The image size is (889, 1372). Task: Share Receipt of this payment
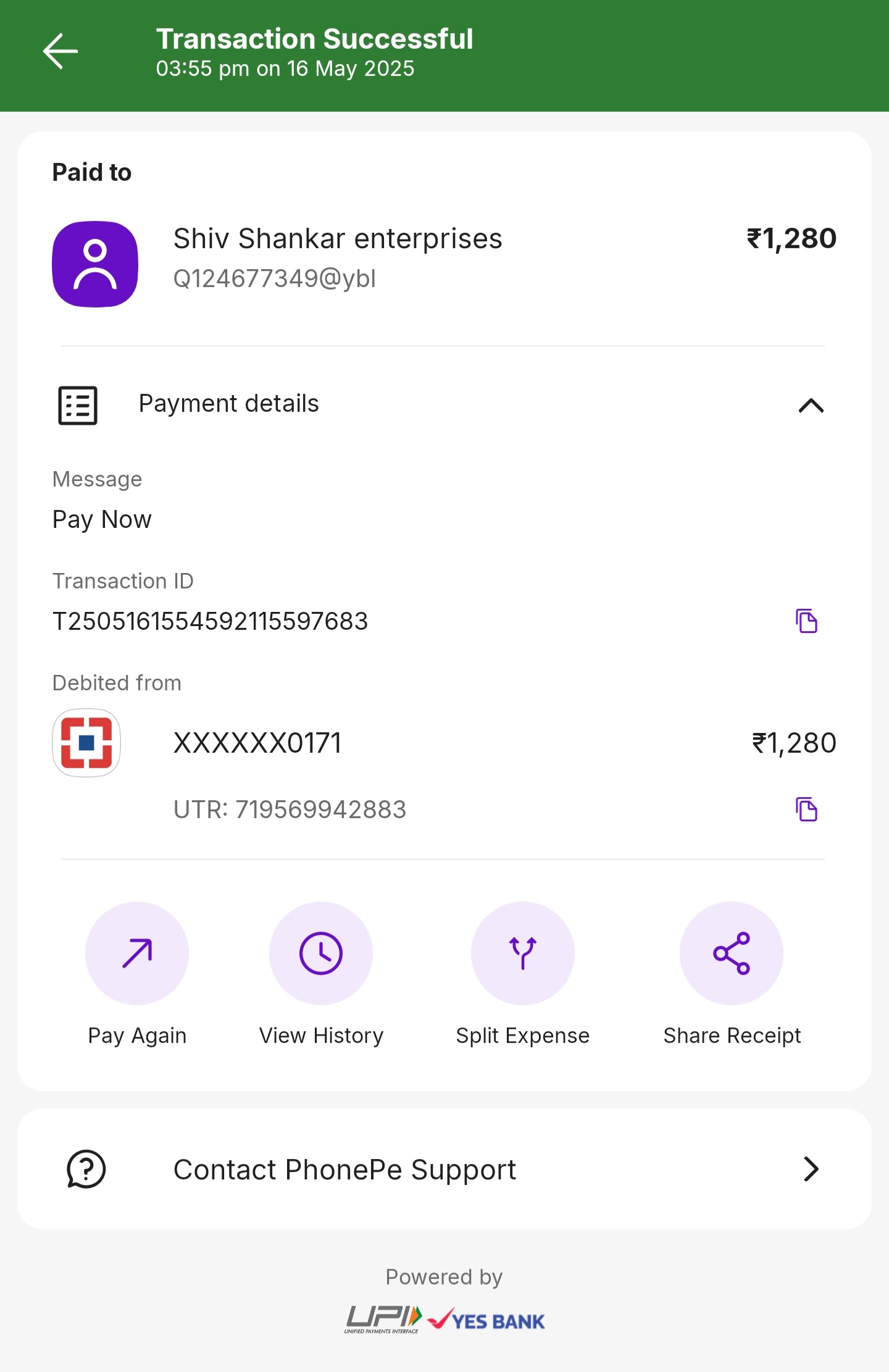[x=732, y=953]
